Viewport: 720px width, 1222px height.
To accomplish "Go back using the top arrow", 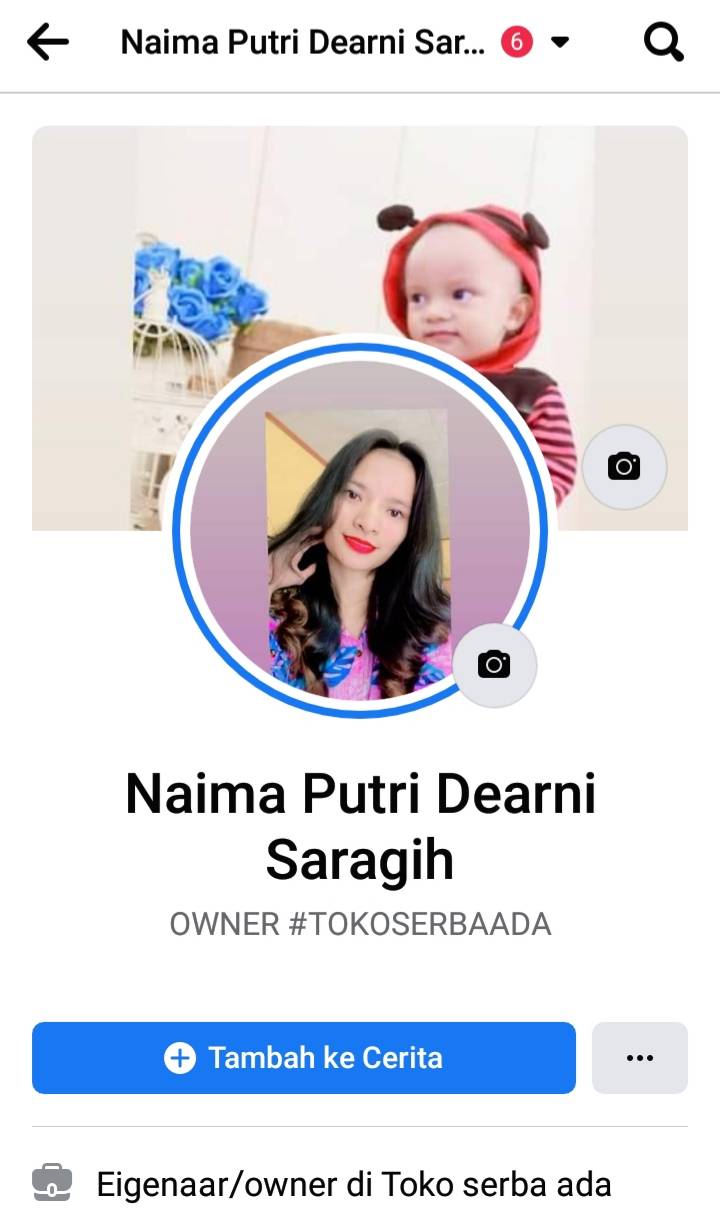I will click(x=47, y=42).
